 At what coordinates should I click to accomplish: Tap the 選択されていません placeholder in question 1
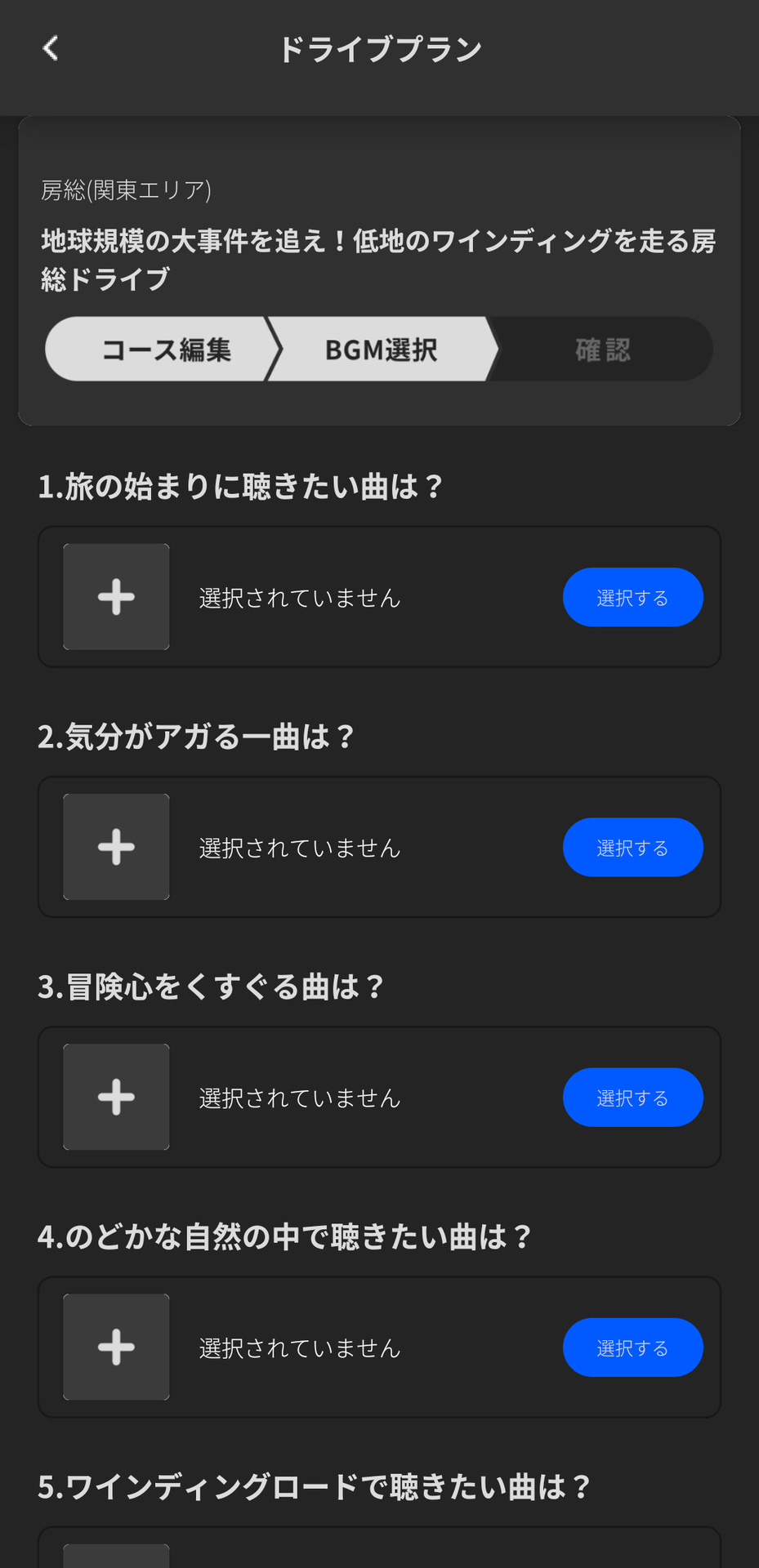(x=298, y=597)
